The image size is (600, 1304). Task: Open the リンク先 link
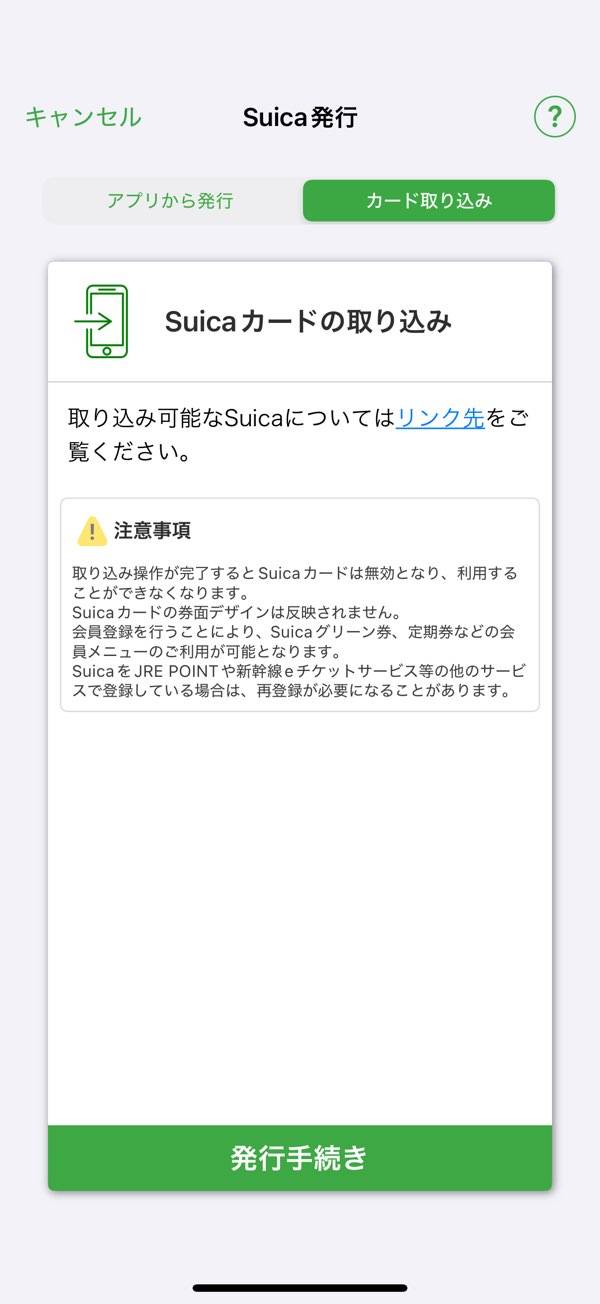(440, 418)
